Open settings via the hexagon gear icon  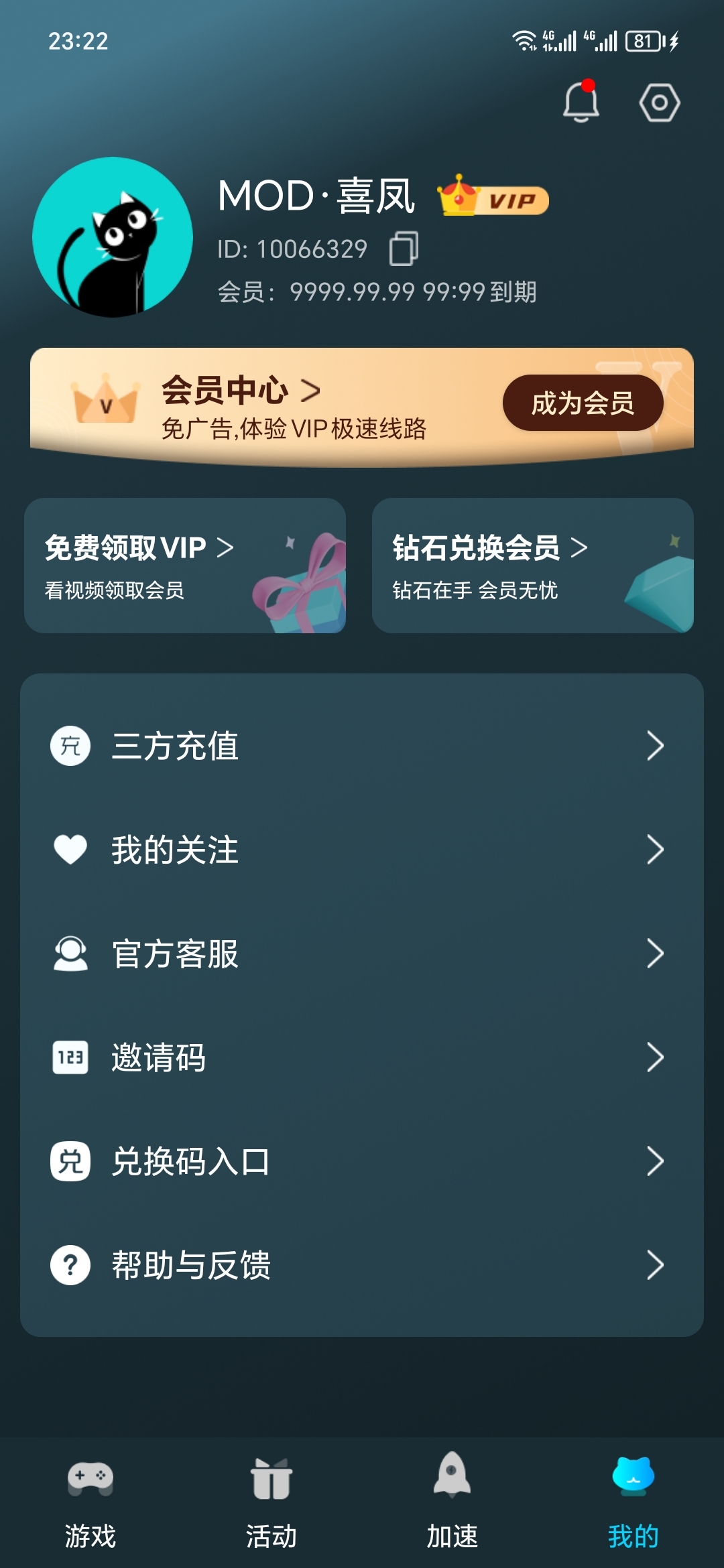659,103
